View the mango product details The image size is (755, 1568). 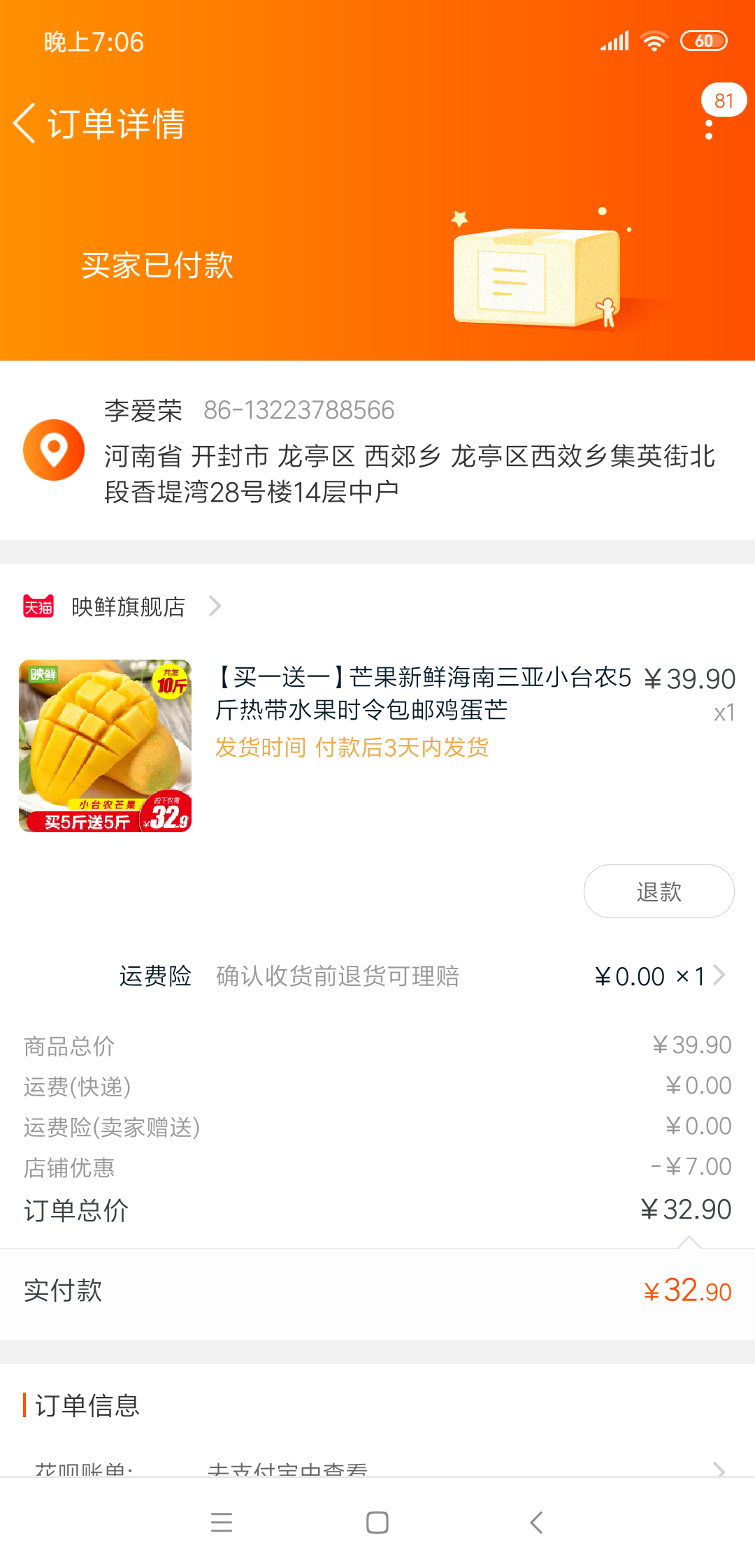(x=105, y=746)
